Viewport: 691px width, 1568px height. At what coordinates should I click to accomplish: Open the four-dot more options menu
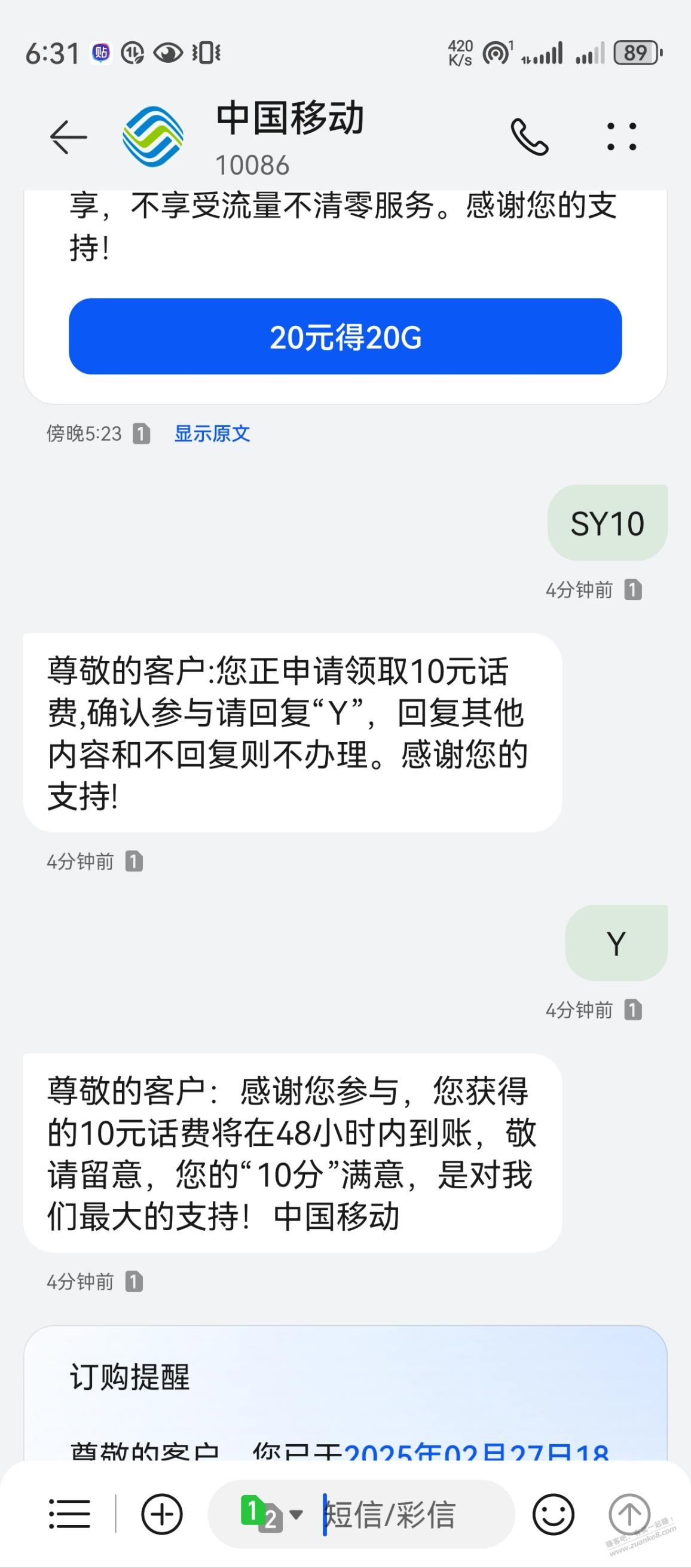(x=622, y=136)
